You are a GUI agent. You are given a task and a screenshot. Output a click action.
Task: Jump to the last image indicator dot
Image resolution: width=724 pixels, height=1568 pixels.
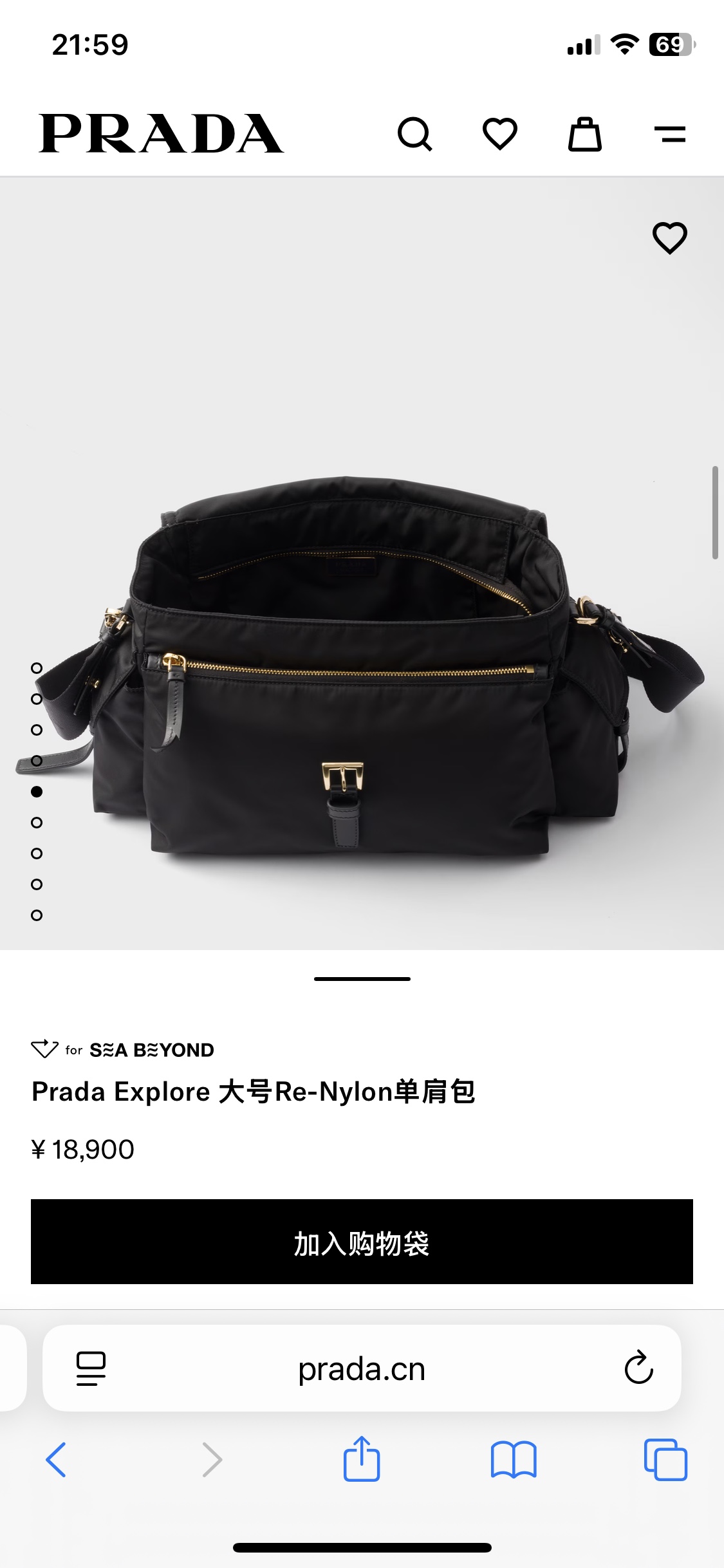point(37,915)
